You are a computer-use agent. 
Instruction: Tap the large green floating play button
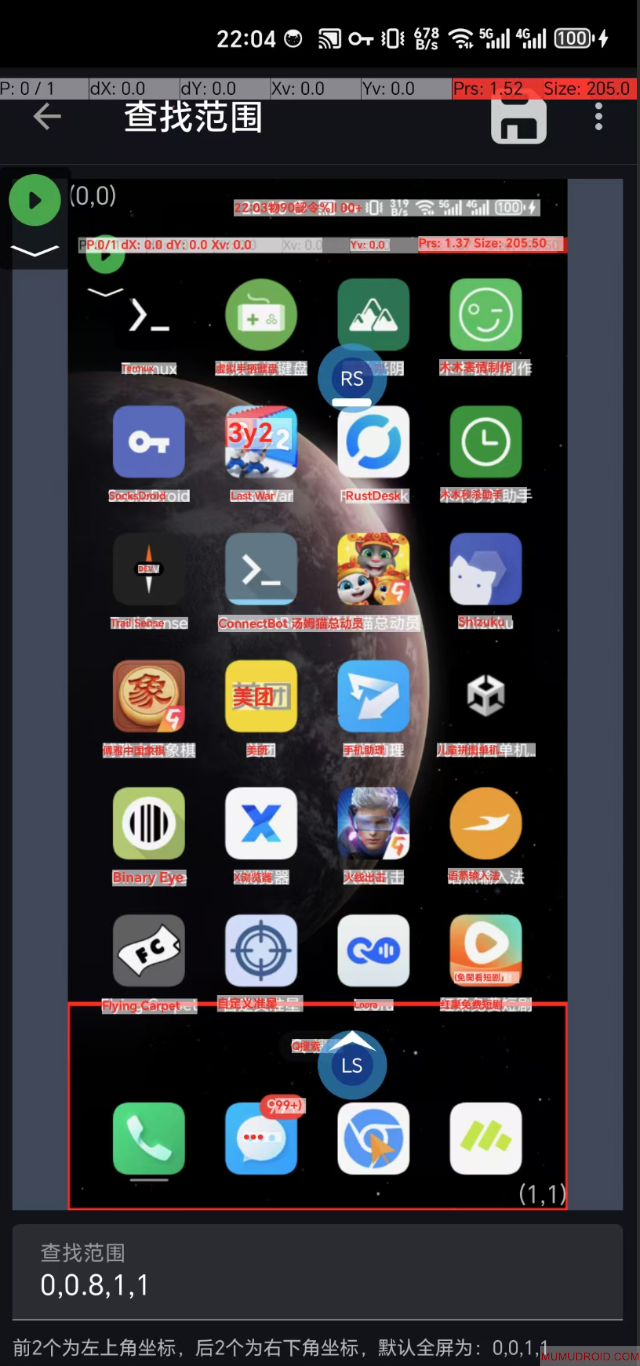coord(35,200)
